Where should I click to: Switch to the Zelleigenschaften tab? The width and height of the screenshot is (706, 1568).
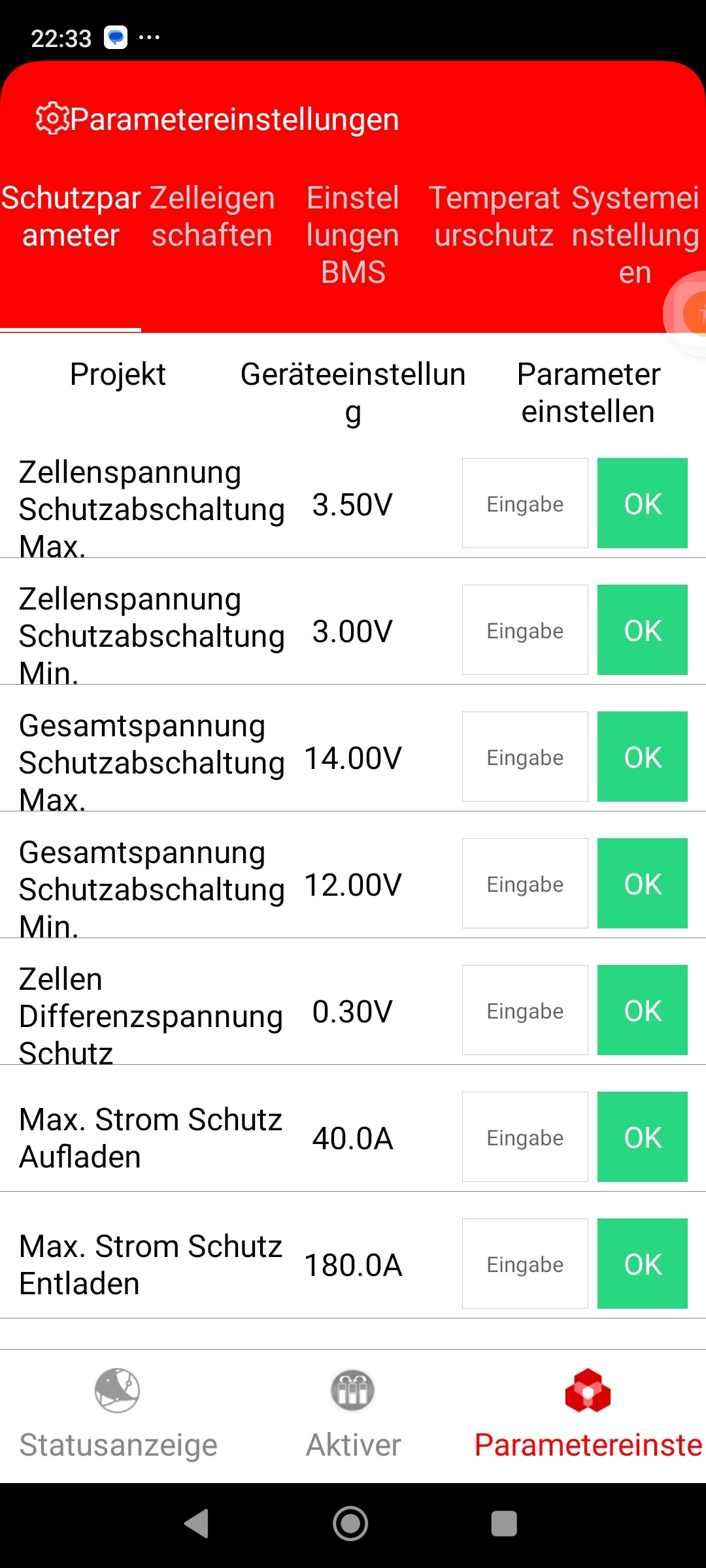(x=212, y=217)
